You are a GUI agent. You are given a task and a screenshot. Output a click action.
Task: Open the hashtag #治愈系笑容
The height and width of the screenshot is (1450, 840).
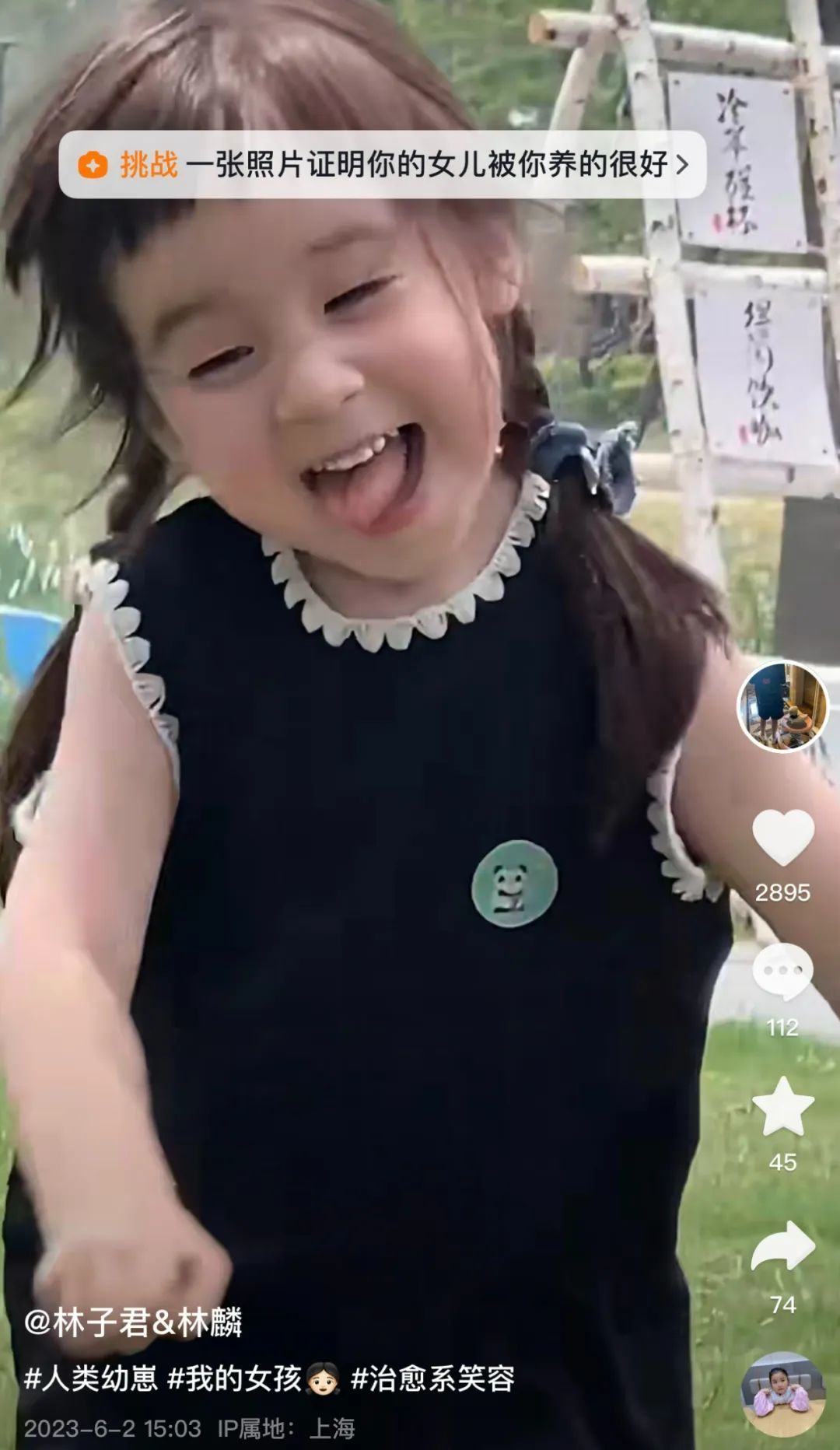pyautogui.click(x=432, y=1378)
